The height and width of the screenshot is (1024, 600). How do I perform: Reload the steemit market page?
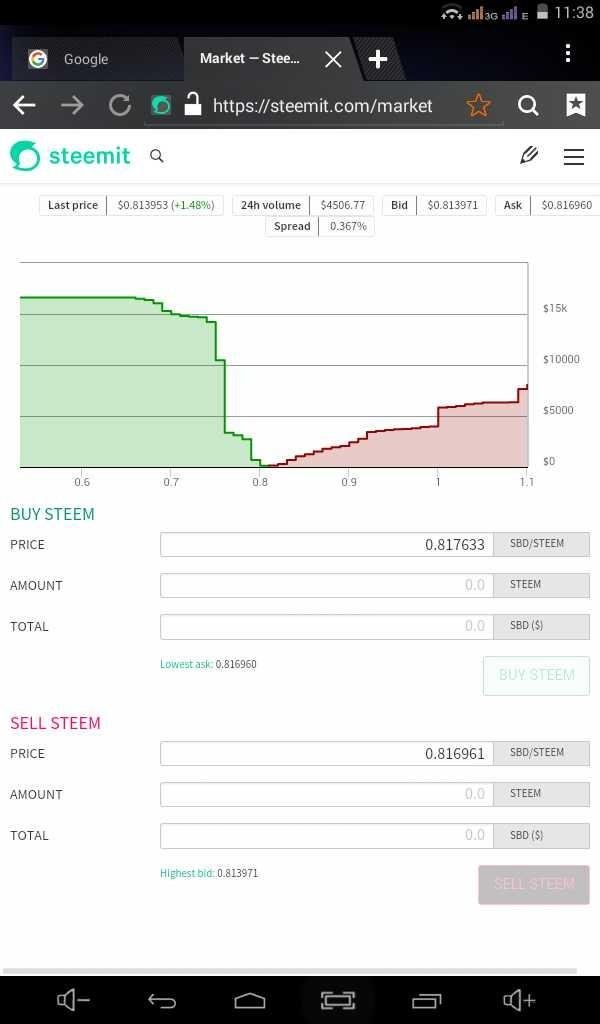(119, 104)
